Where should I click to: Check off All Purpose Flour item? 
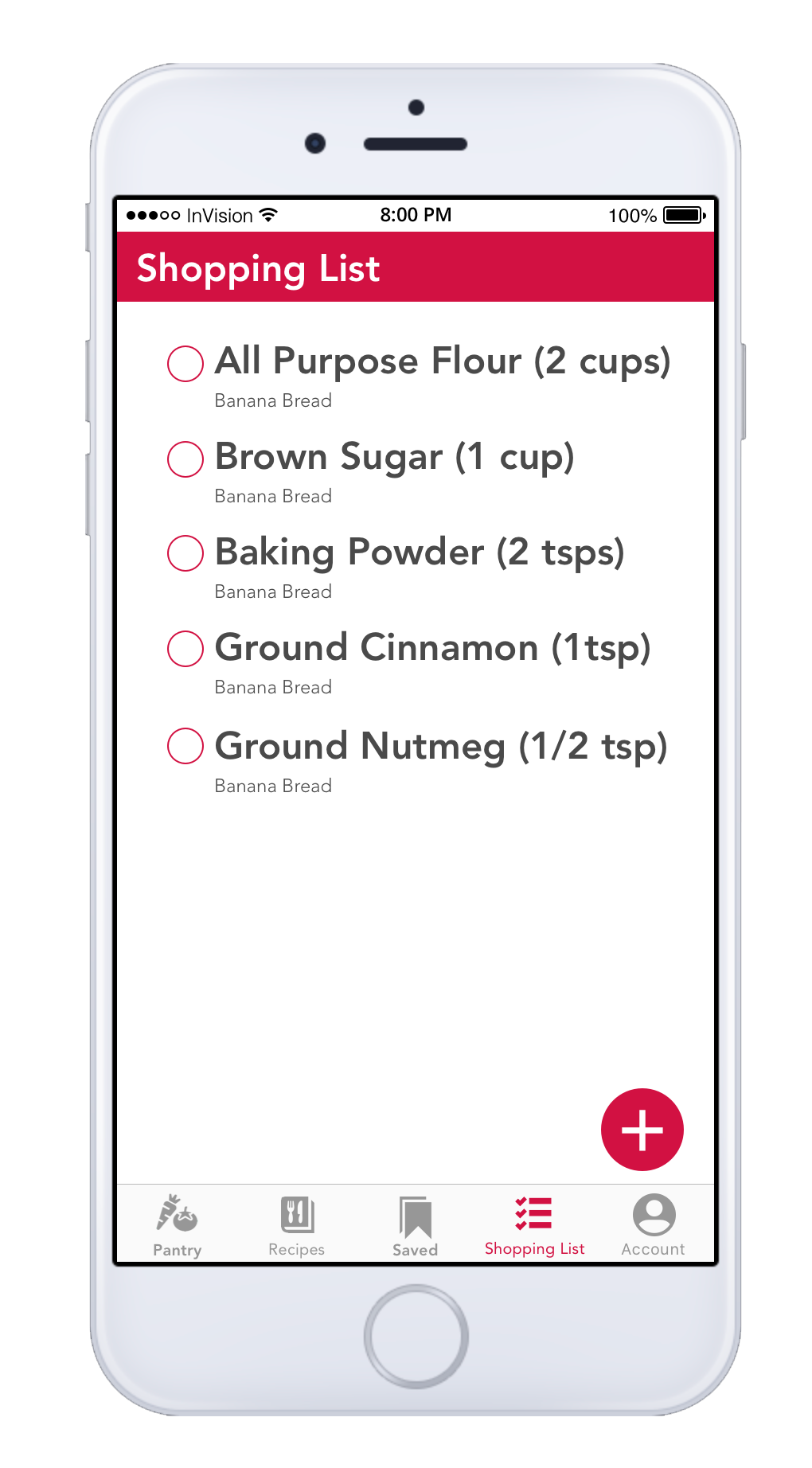coord(185,364)
